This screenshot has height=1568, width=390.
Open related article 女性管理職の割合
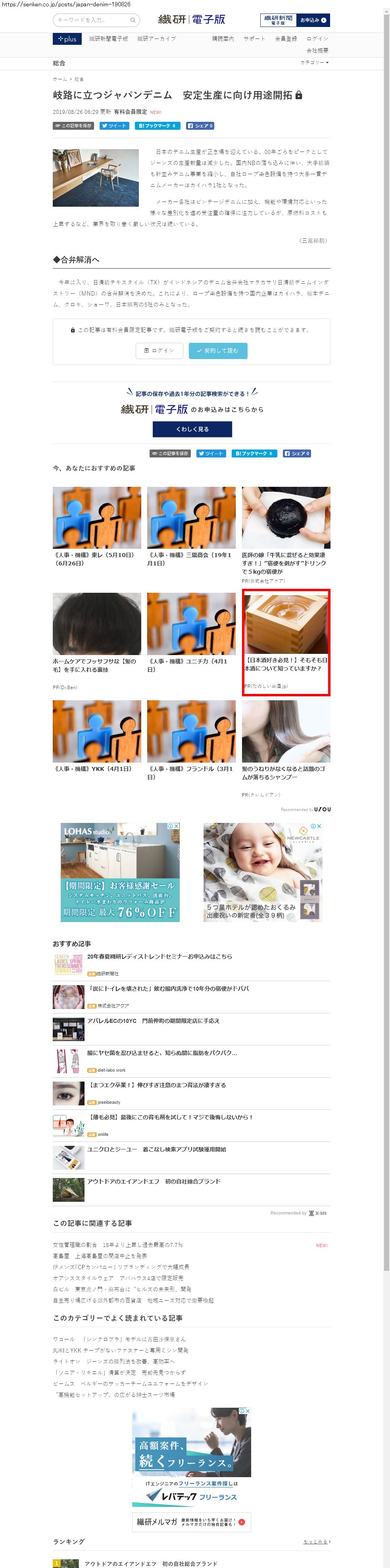117,1245
